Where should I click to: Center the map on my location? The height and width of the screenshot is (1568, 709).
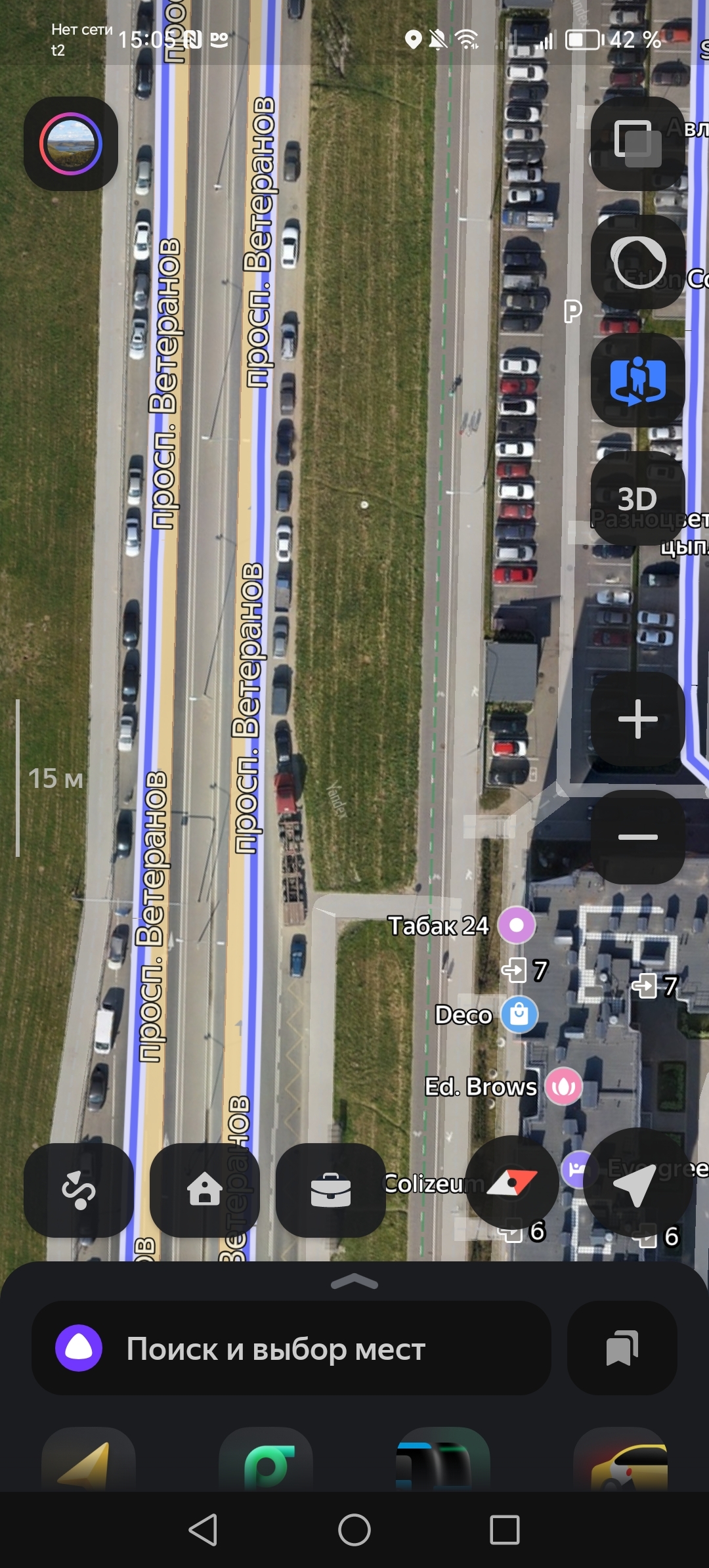637,1183
